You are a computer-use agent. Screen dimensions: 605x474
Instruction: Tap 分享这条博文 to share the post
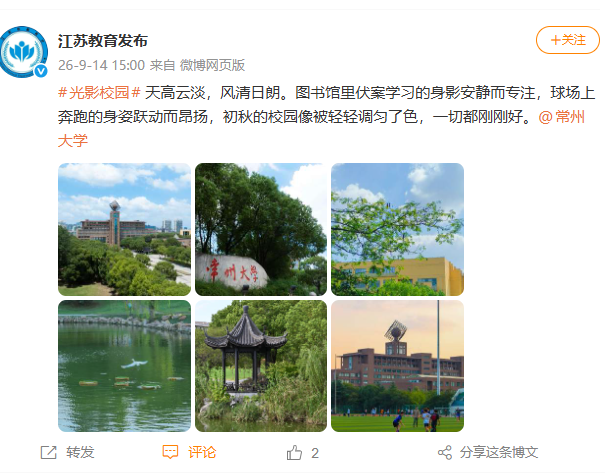(x=488, y=452)
